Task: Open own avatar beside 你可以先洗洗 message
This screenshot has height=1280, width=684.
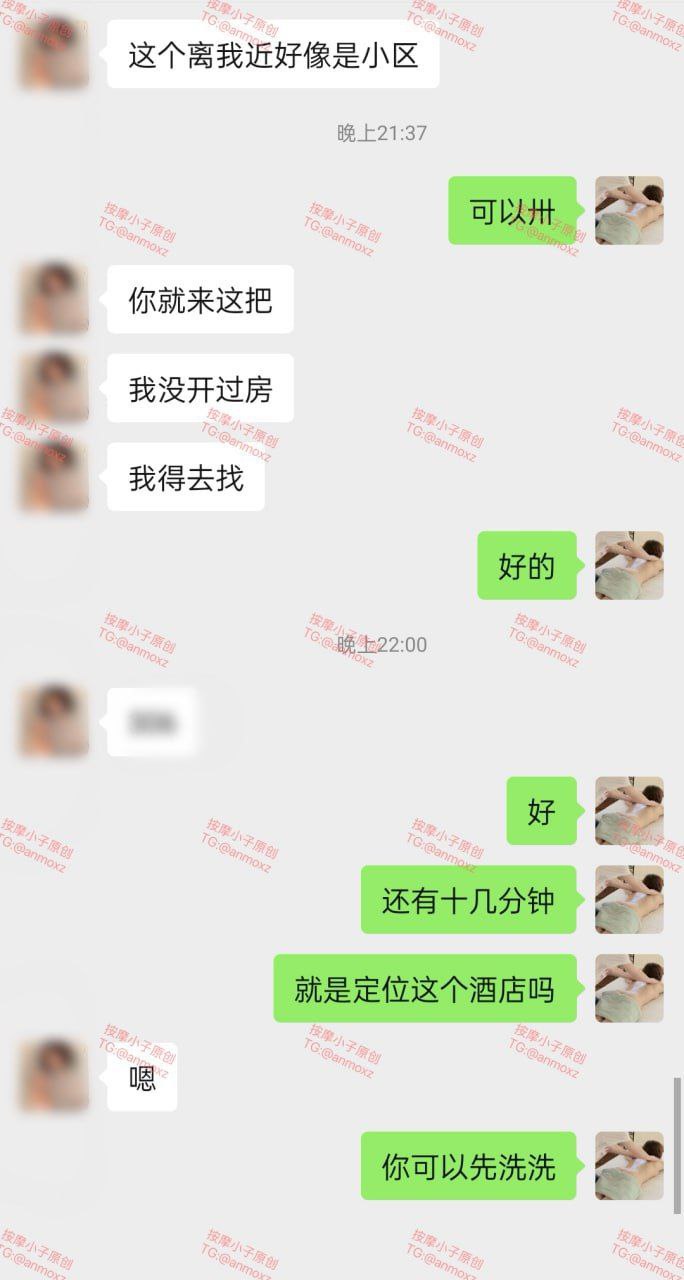Action: [629, 1166]
